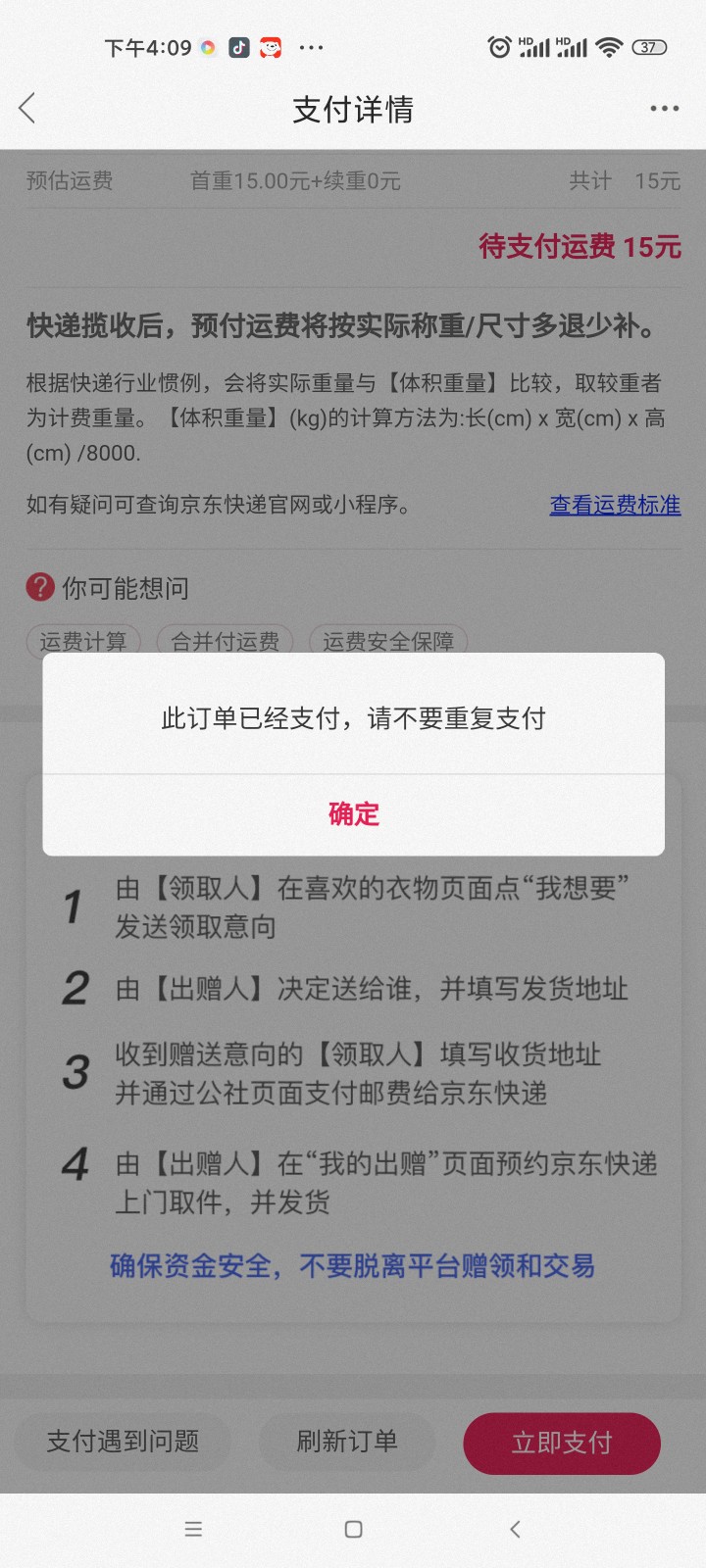Tap the 立即支付 pay now button
Image resolution: width=706 pixels, height=1568 pixels.
pyautogui.click(x=562, y=1443)
